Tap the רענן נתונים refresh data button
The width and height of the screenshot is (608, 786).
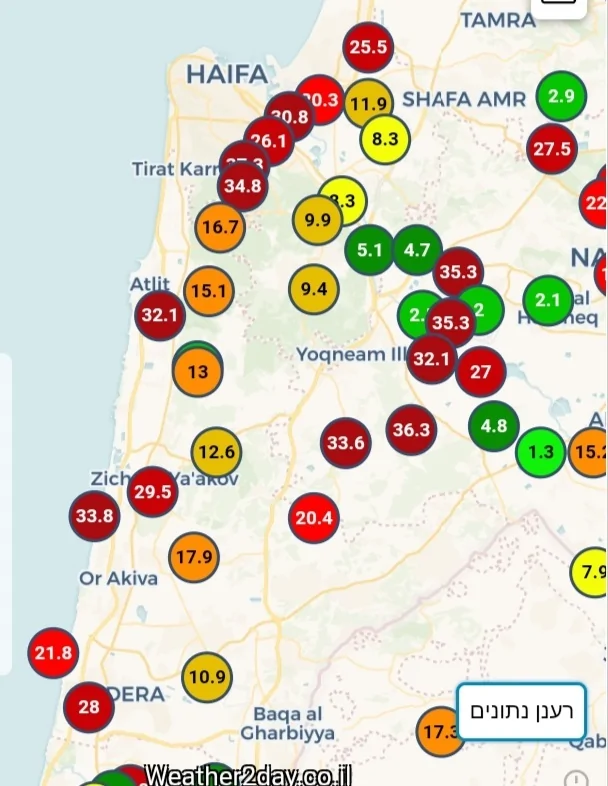(521, 712)
